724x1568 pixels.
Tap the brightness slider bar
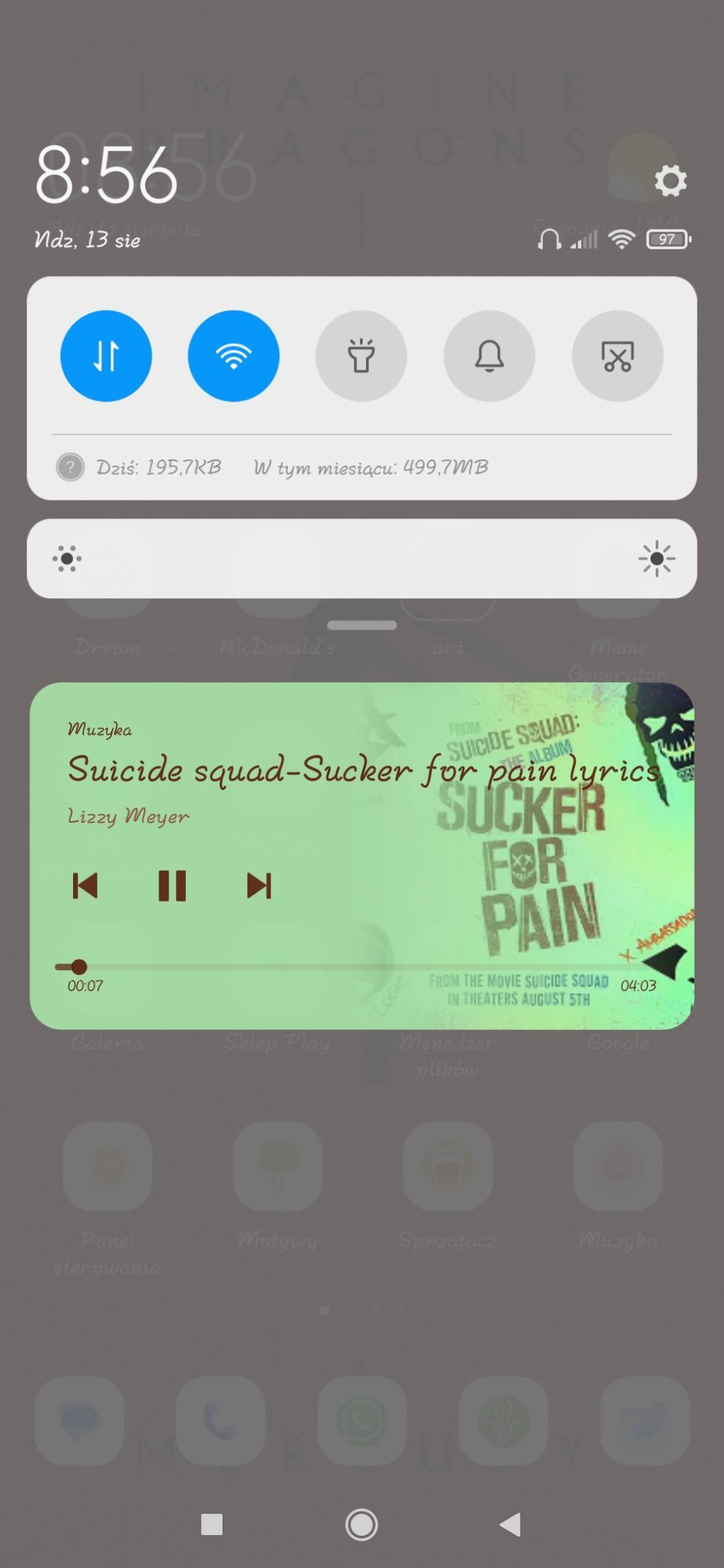[x=362, y=559]
